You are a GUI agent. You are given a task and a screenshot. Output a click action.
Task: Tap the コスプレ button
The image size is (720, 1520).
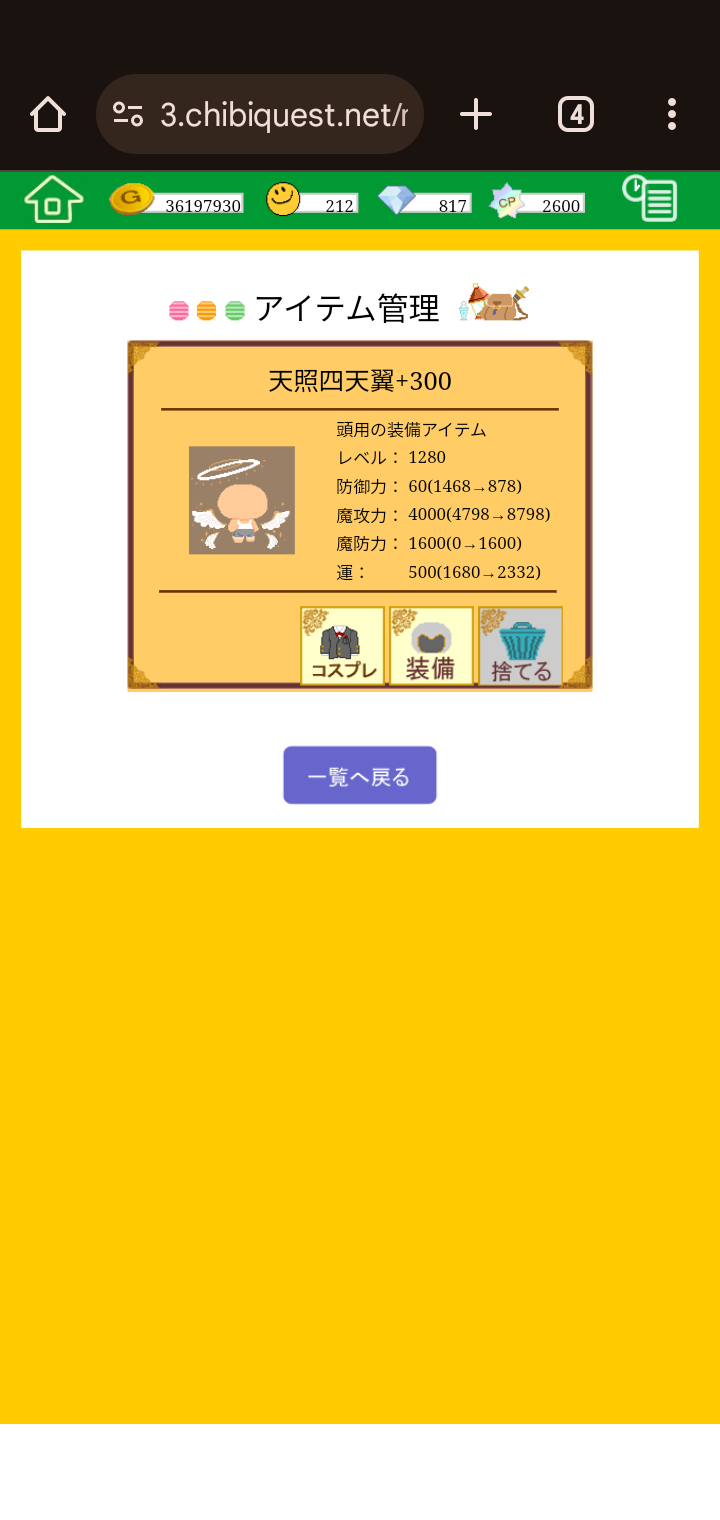[343, 646]
